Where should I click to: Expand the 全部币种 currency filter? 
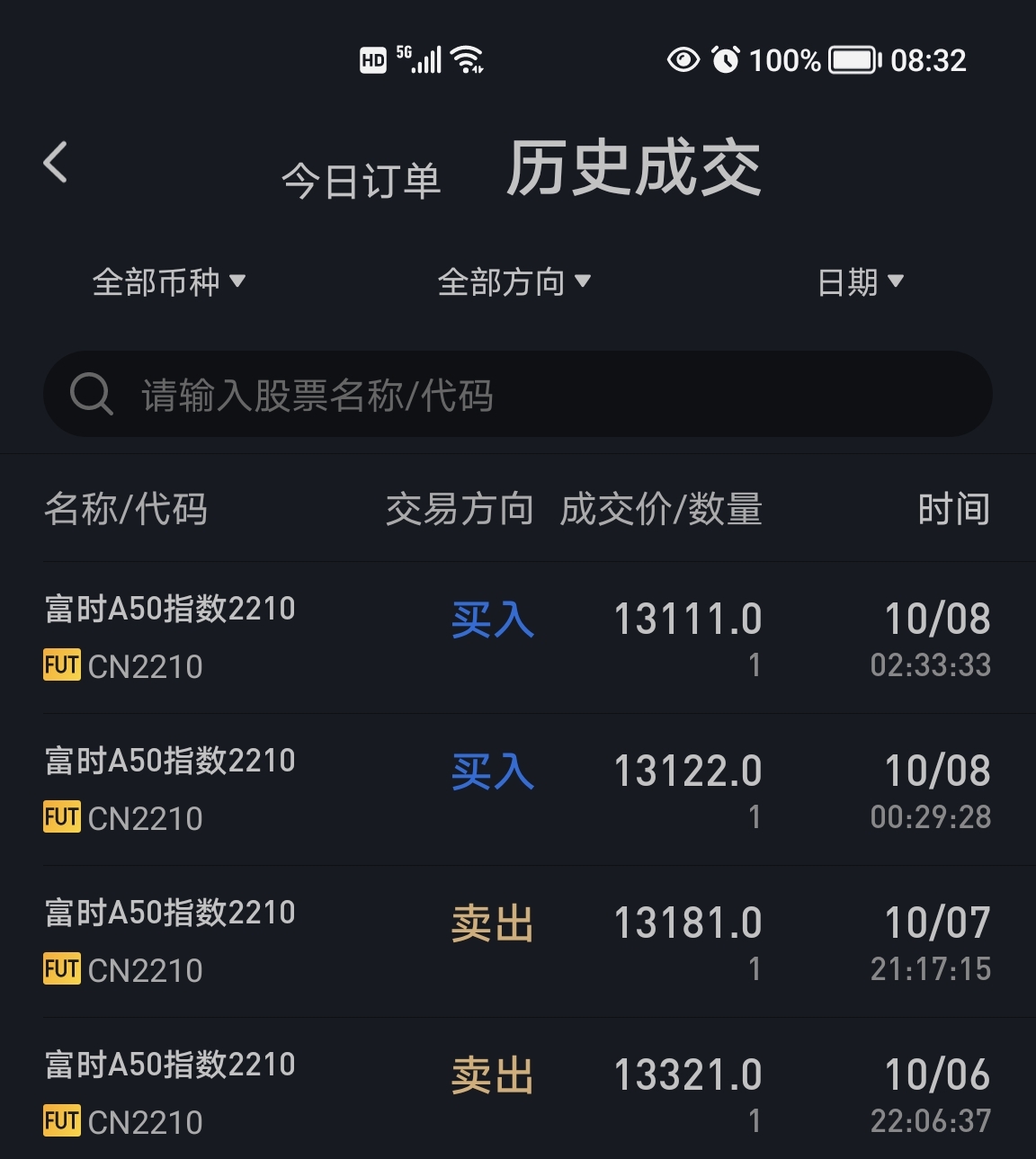(x=169, y=282)
